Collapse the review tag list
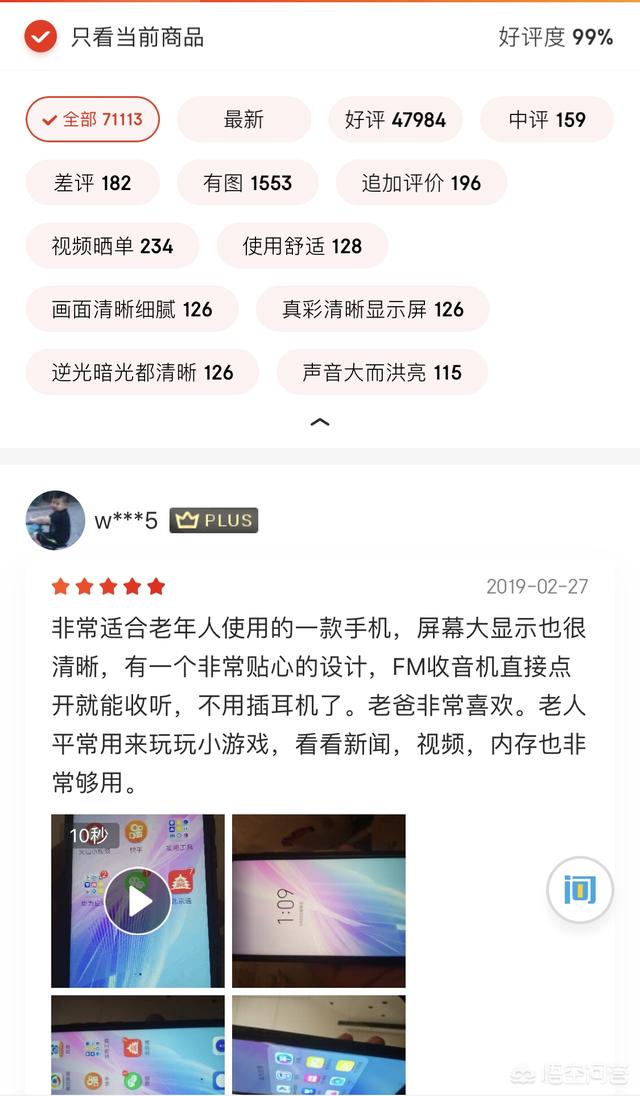The height and width of the screenshot is (1096, 640). point(320,422)
